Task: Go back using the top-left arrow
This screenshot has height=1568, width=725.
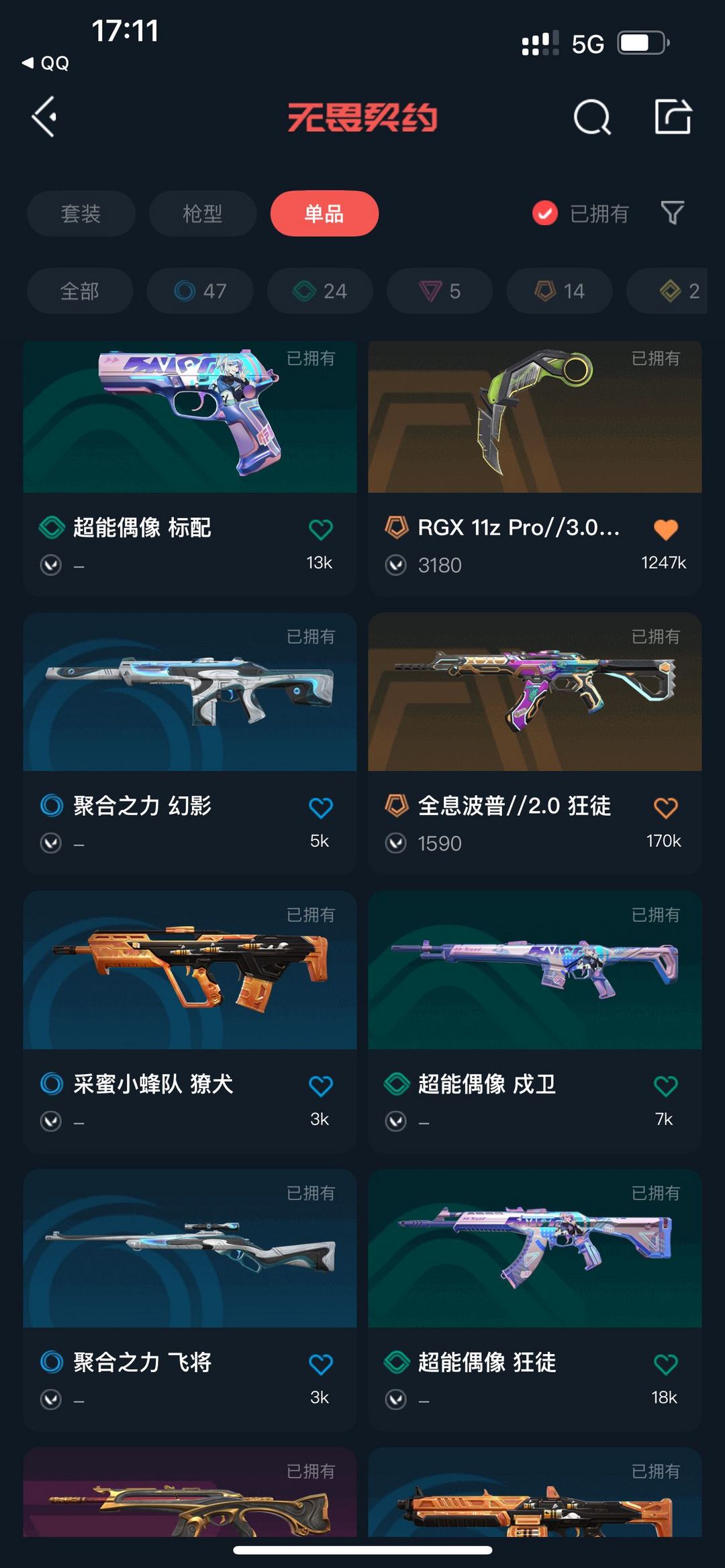Action: 44,117
